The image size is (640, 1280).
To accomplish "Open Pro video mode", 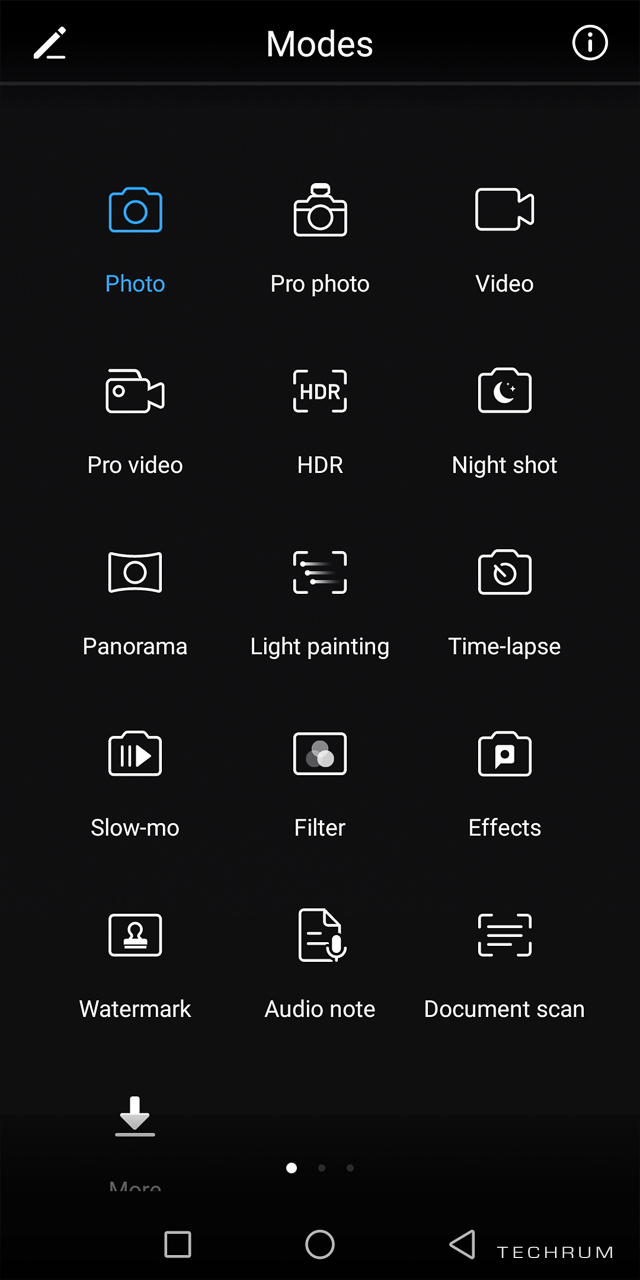I will pyautogui.click(x=135, y=392).
